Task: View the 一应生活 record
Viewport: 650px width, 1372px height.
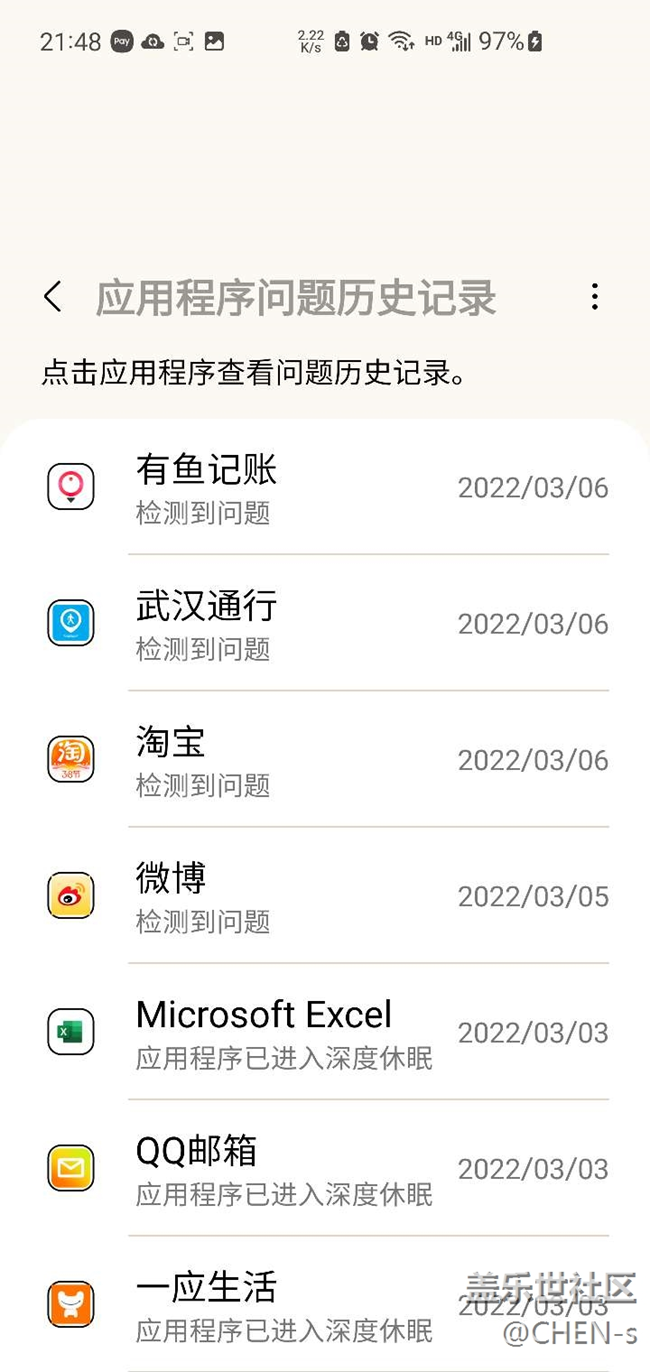Action: point(325,1304)
